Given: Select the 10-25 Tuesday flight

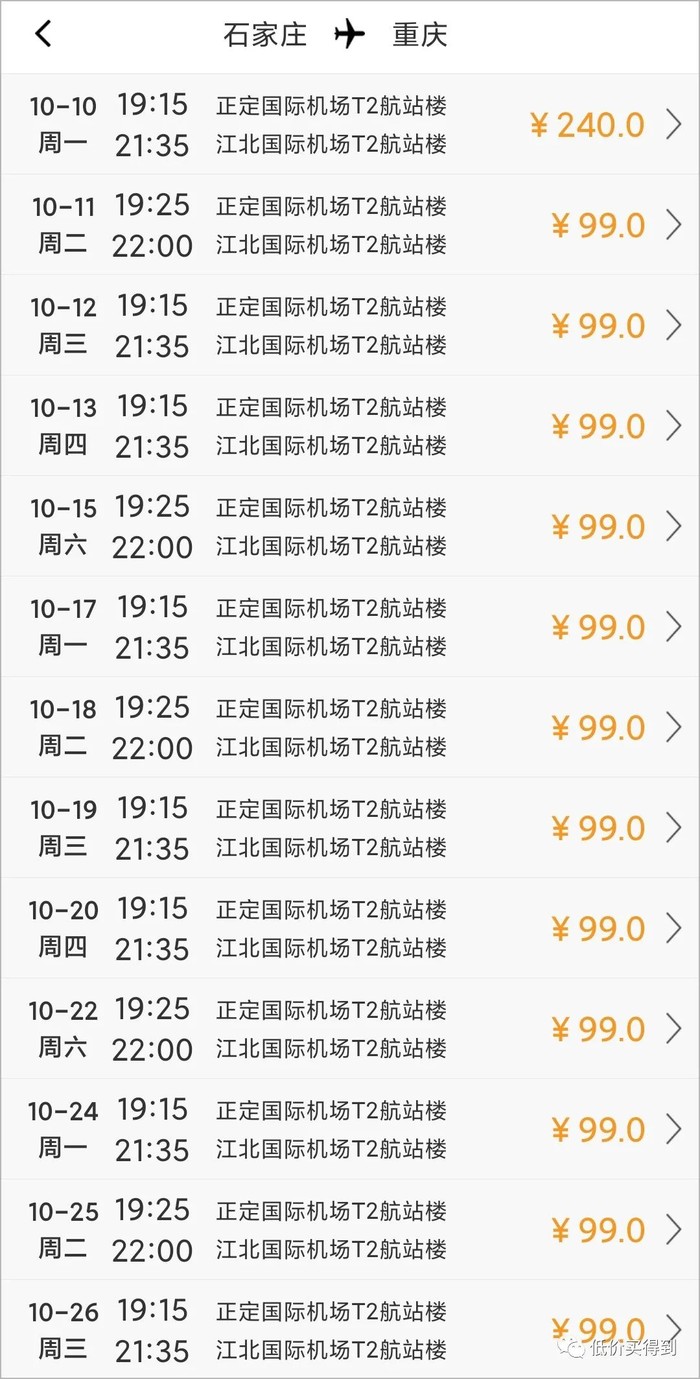Looking at the screenshot, I should click(350, 1230).
